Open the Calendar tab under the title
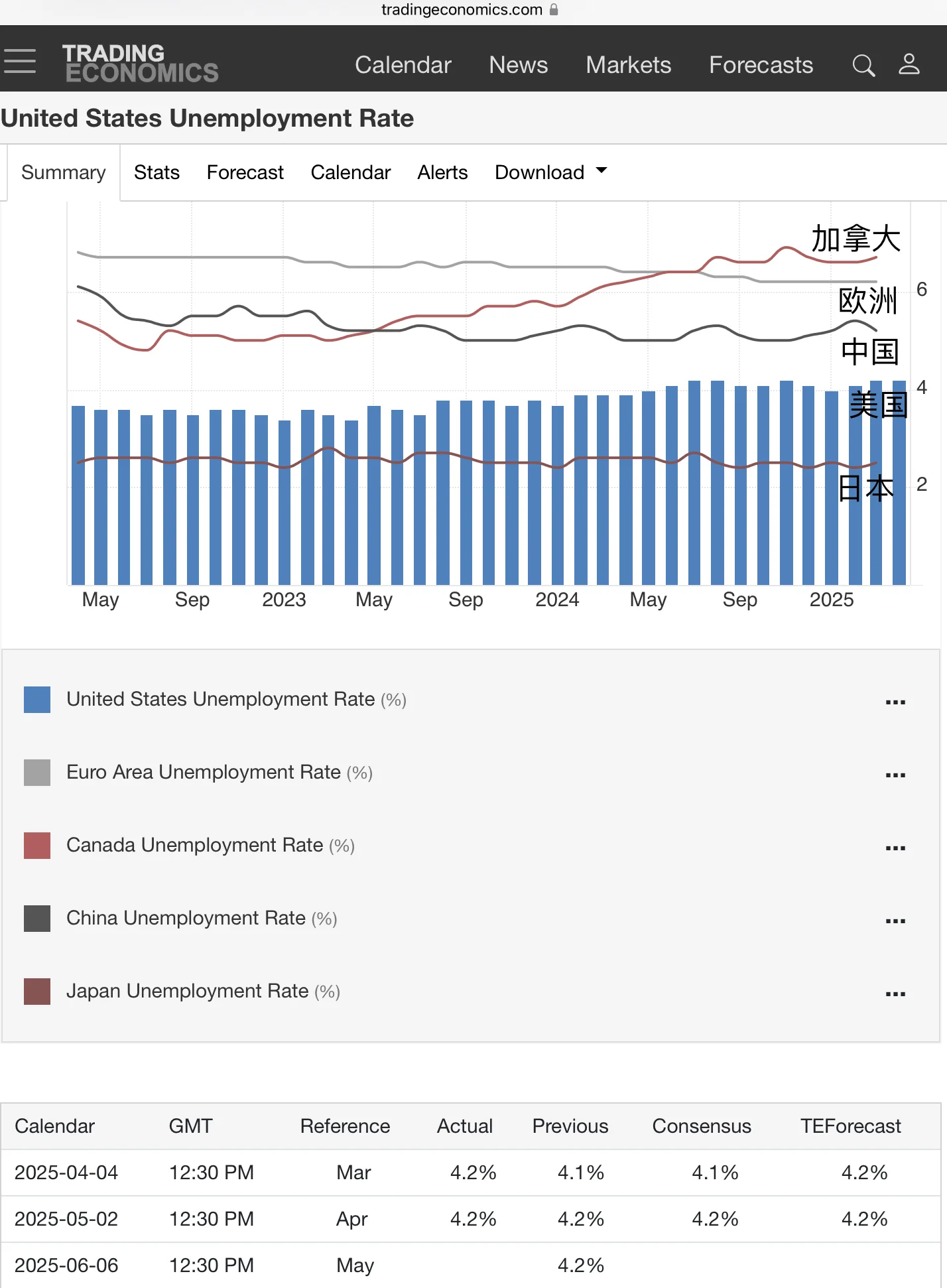The height and width of the screenshot is (1288, 947). tap(350, 172)
